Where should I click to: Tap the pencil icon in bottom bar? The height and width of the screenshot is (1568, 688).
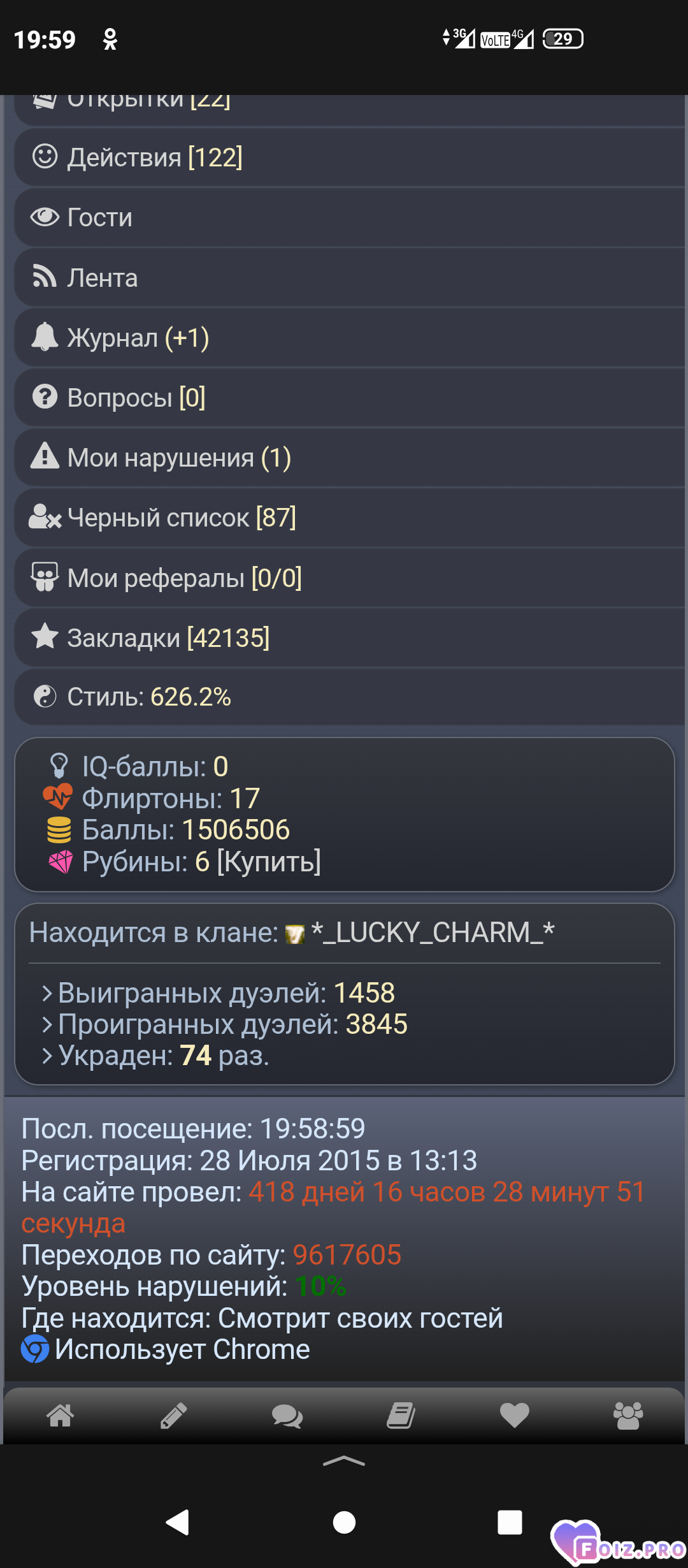pyautogui.click(x=173, y=1416)
